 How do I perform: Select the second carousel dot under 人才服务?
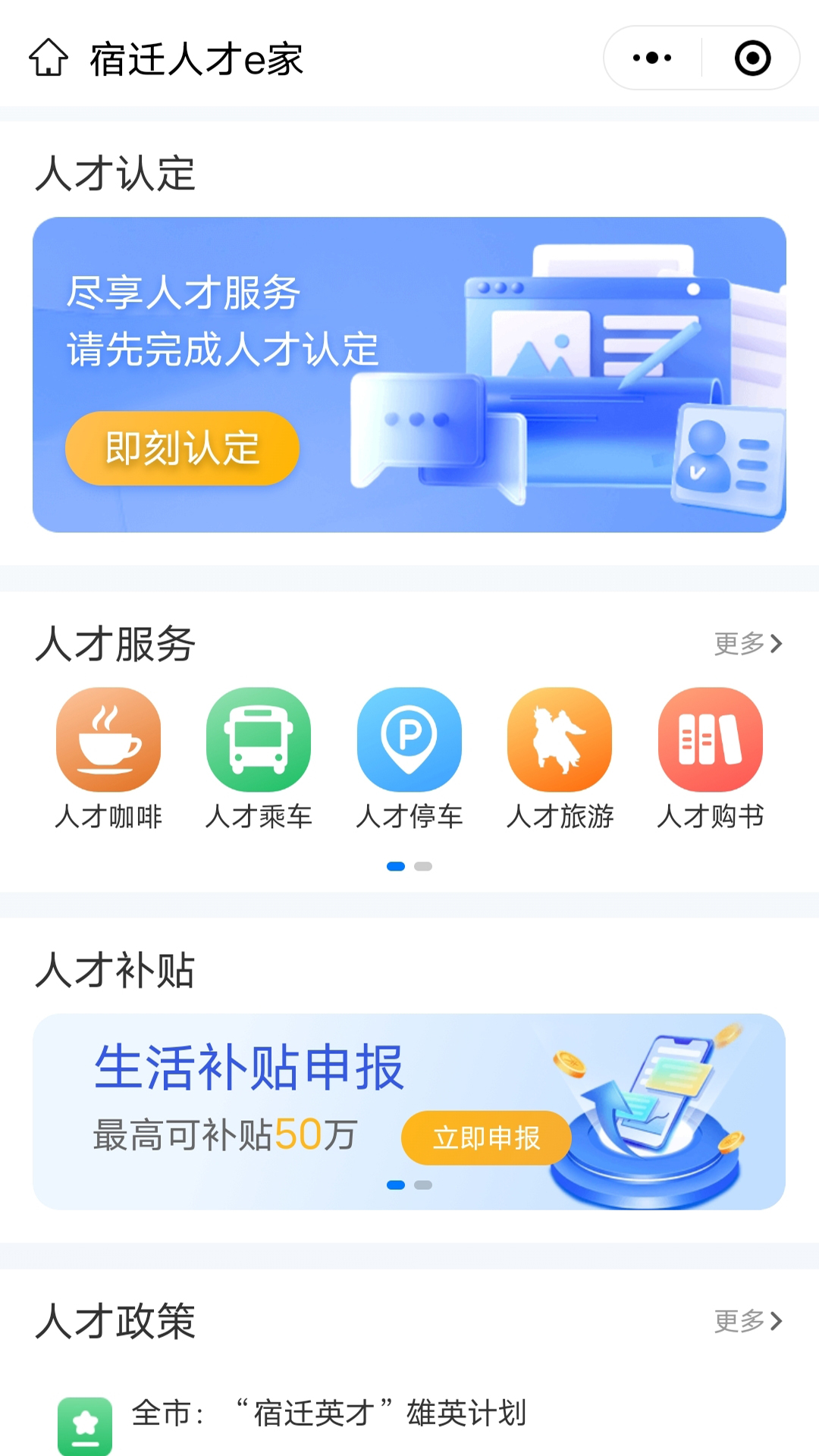pyautogui.click(x=422, y=865)
